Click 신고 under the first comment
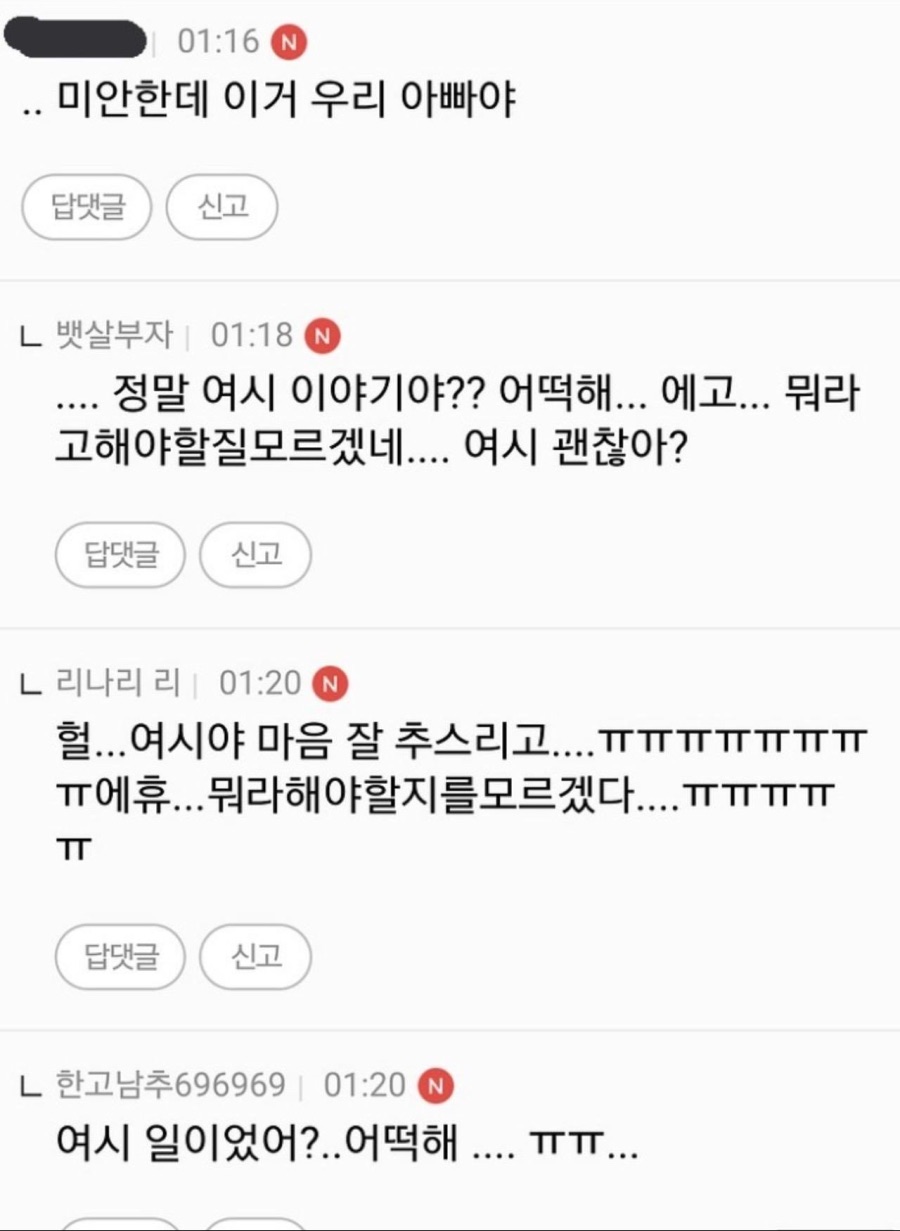Viewport: 900px width, 1231px height. click(x=221, y=206)
